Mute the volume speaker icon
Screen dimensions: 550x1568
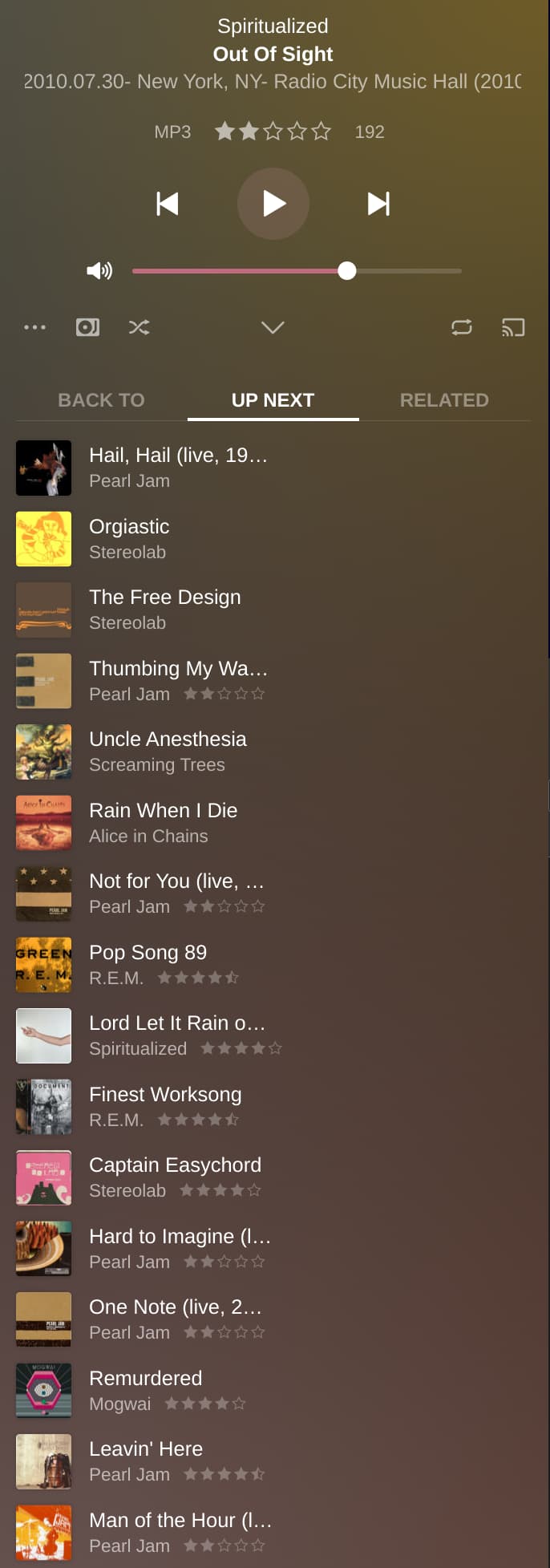click(99, 271)
